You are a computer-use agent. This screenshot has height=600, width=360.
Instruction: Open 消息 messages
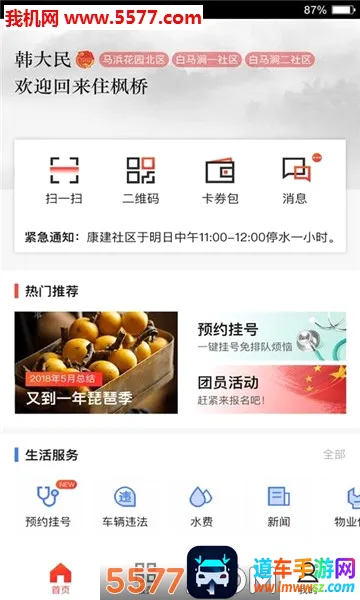pyautogui.click(x=296, y=180)
